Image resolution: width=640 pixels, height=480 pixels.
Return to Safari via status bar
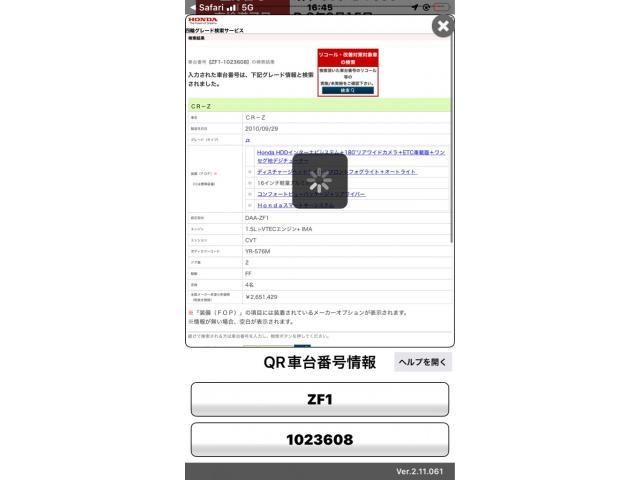click(208, 7)
